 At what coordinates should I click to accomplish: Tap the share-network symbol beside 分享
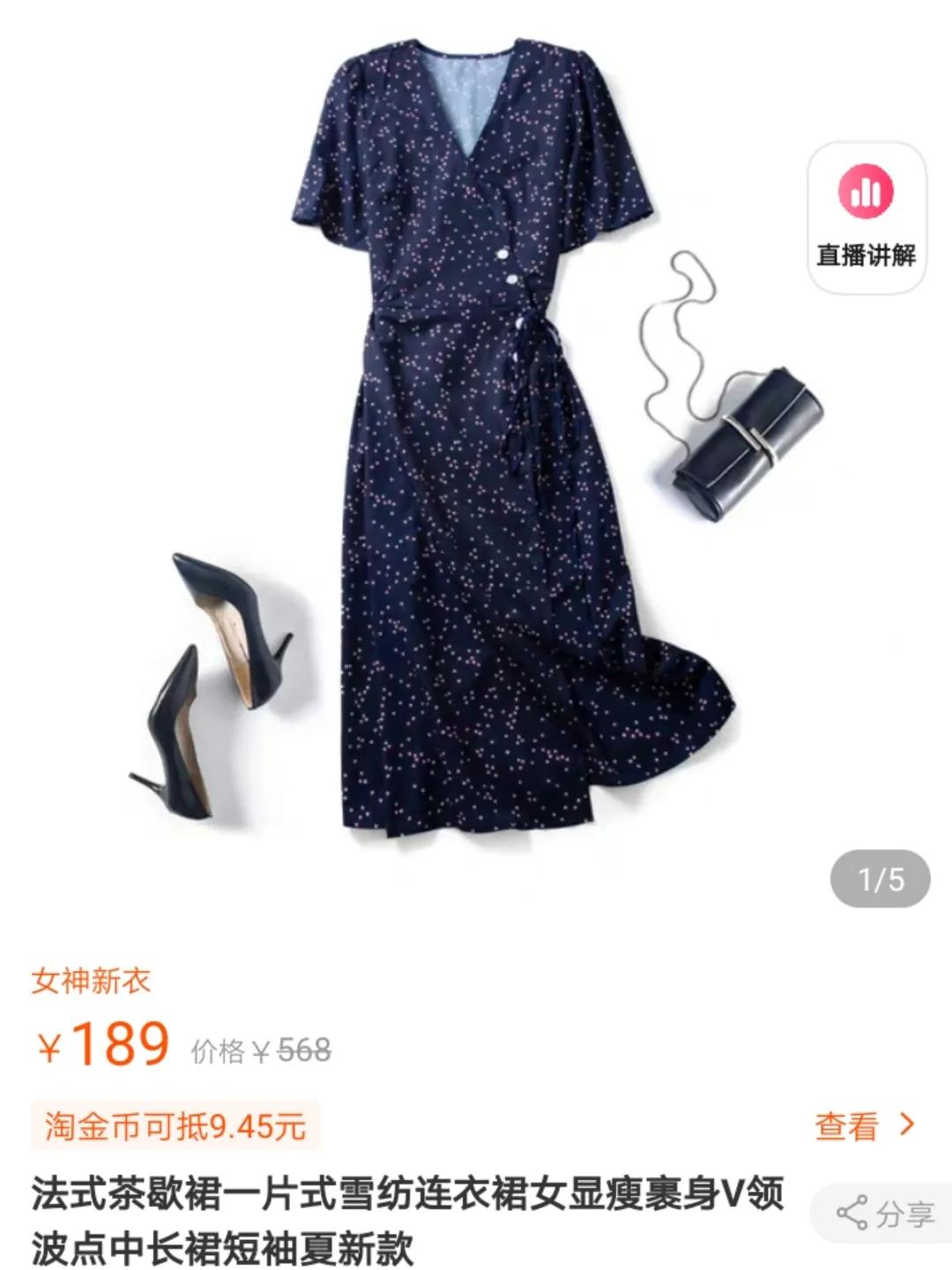(851, 1211)
